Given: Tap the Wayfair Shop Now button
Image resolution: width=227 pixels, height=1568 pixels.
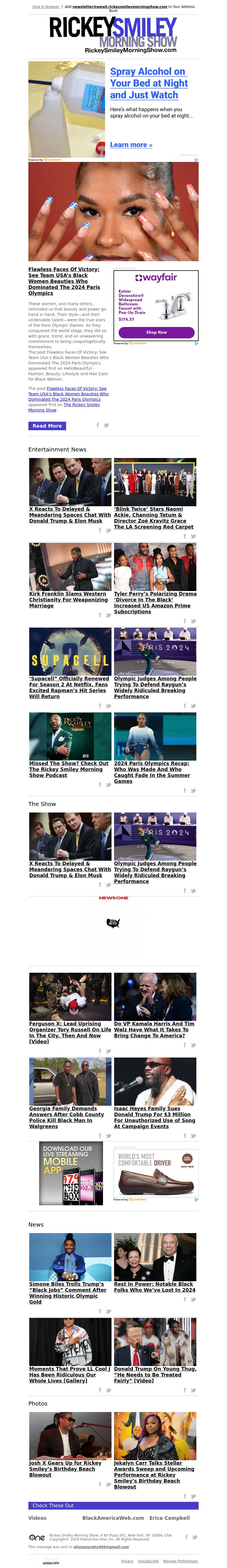Looking at the screenshot, I should (x=156, y=332).
